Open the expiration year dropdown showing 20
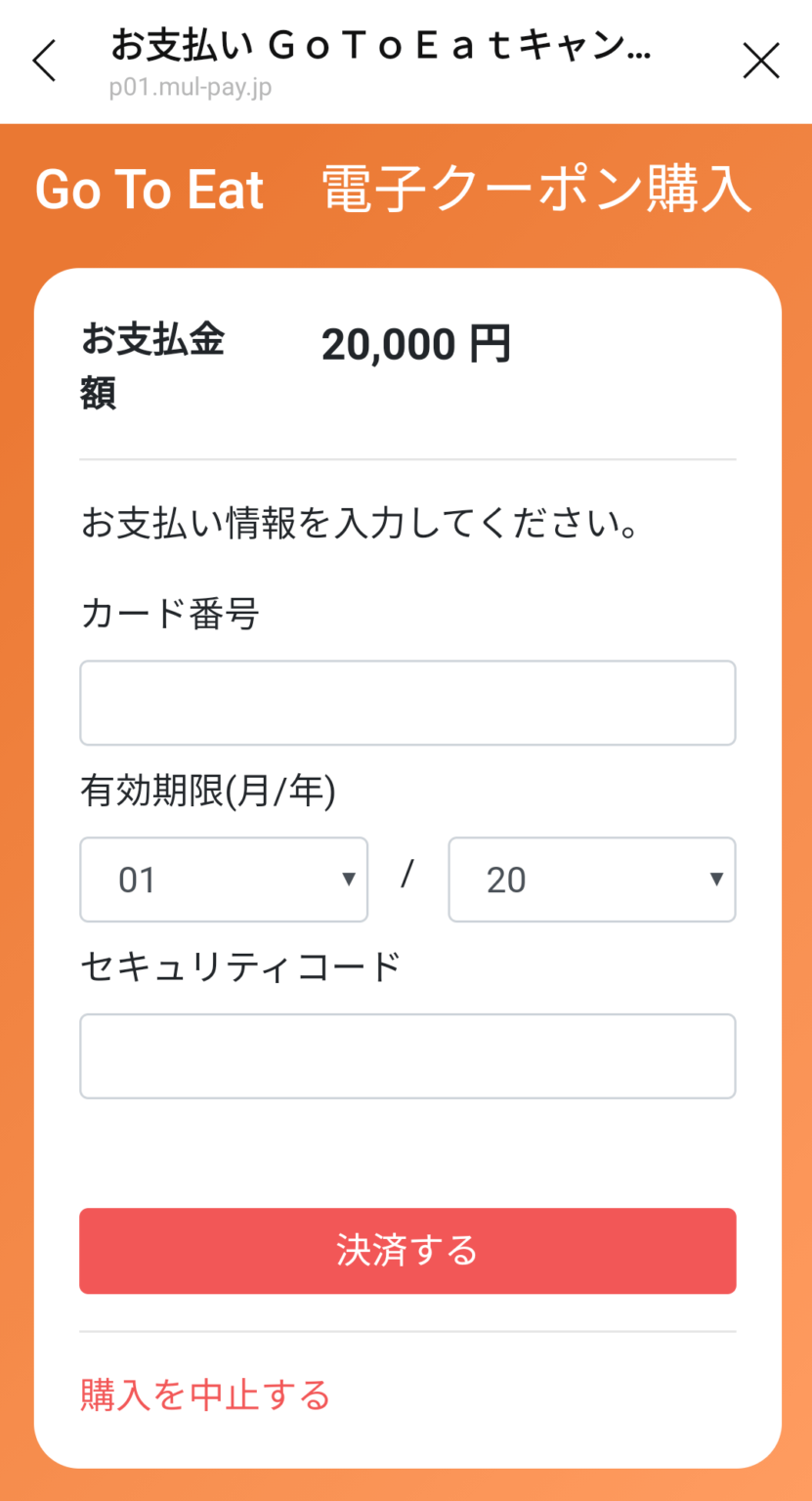The image size is (812, 1501). tap(591, 879)
